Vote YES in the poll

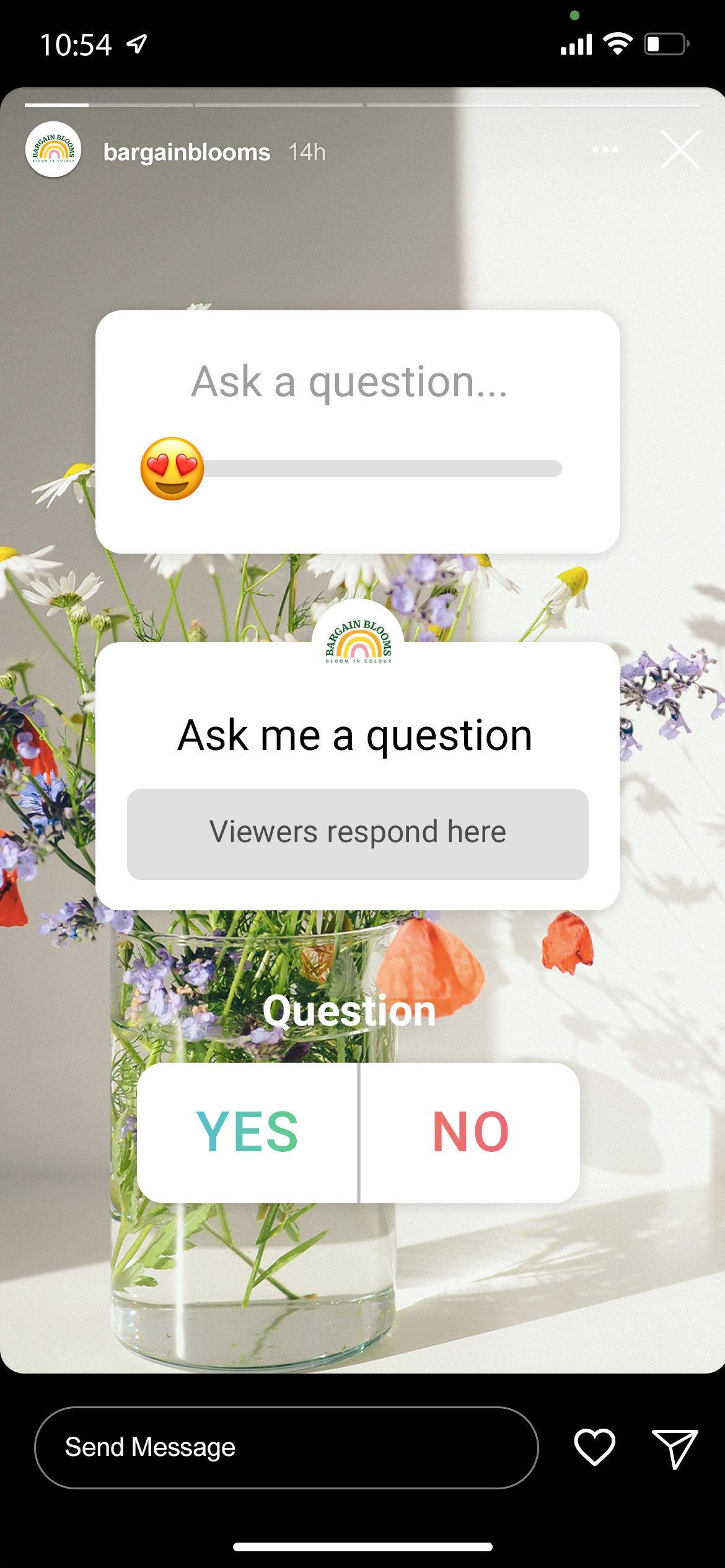pyautogui.click(x=247, y=1133)
